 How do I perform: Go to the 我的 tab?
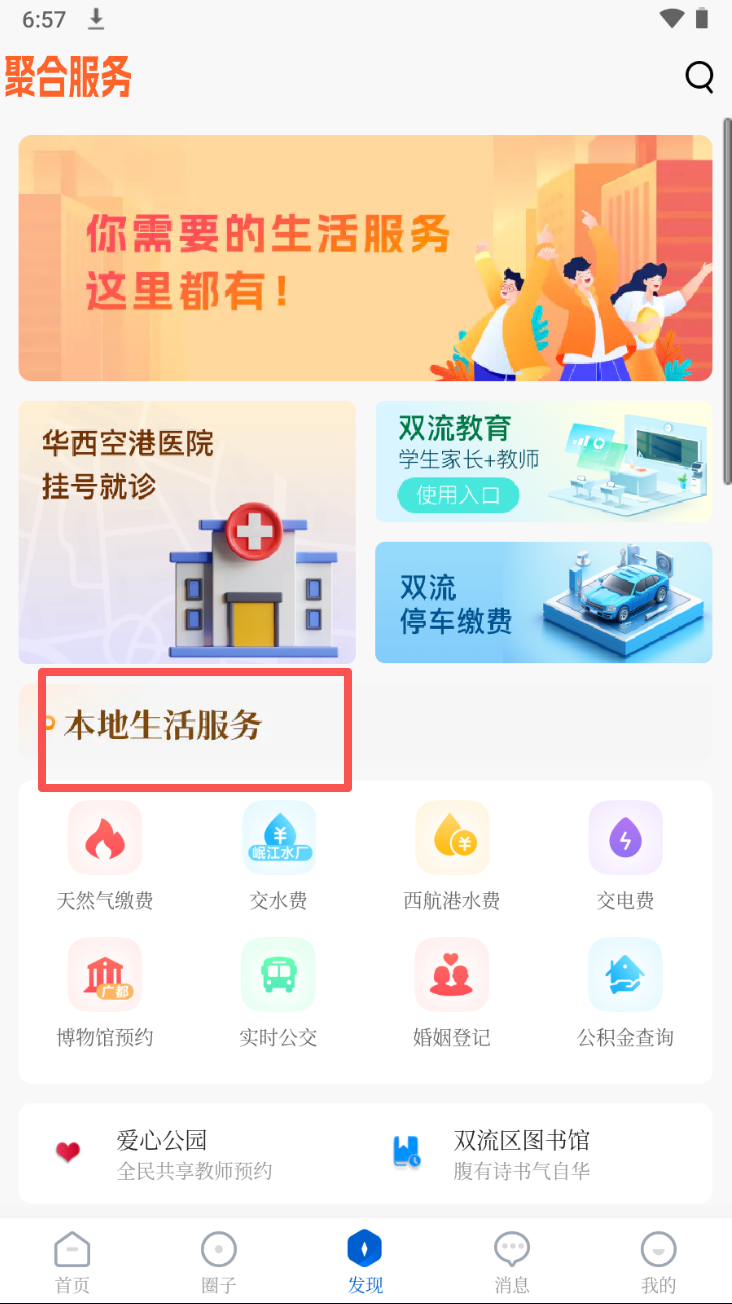(x=658, y=1262)
